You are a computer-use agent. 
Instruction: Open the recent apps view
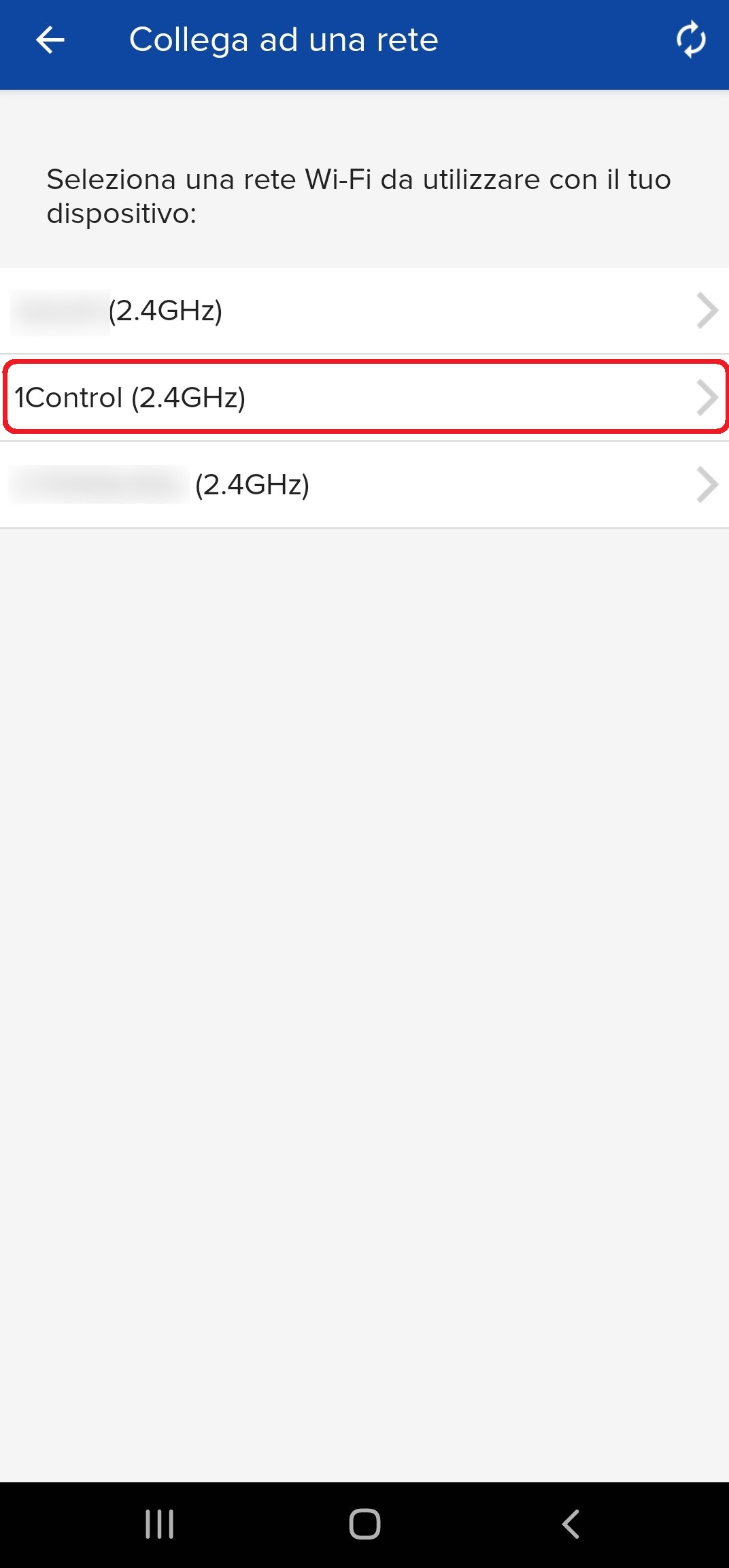click(x=160, y=1524)
